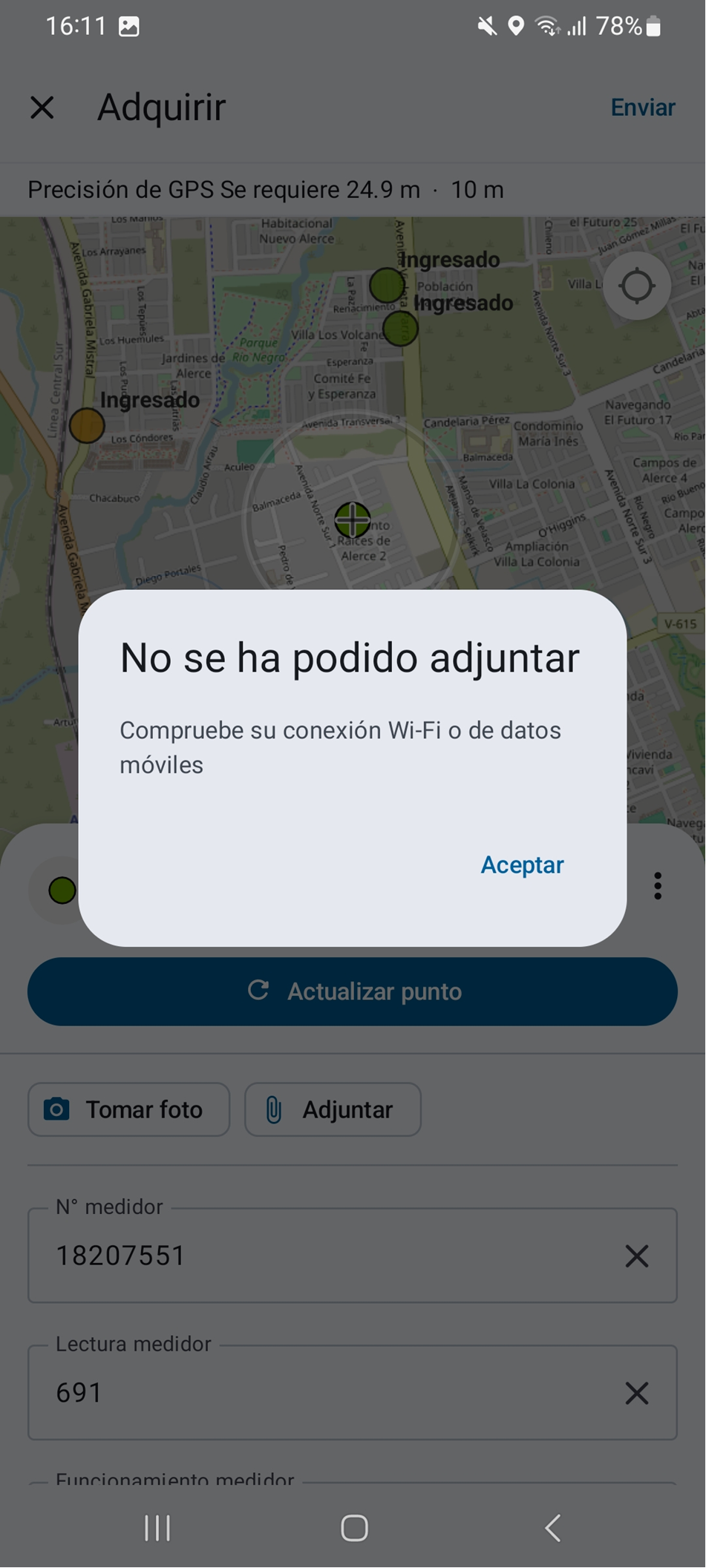Open the three-dot overflow menu
The width and height of the screenshot is (706, 1568).
pyautogui.click(x=657, y=885)
